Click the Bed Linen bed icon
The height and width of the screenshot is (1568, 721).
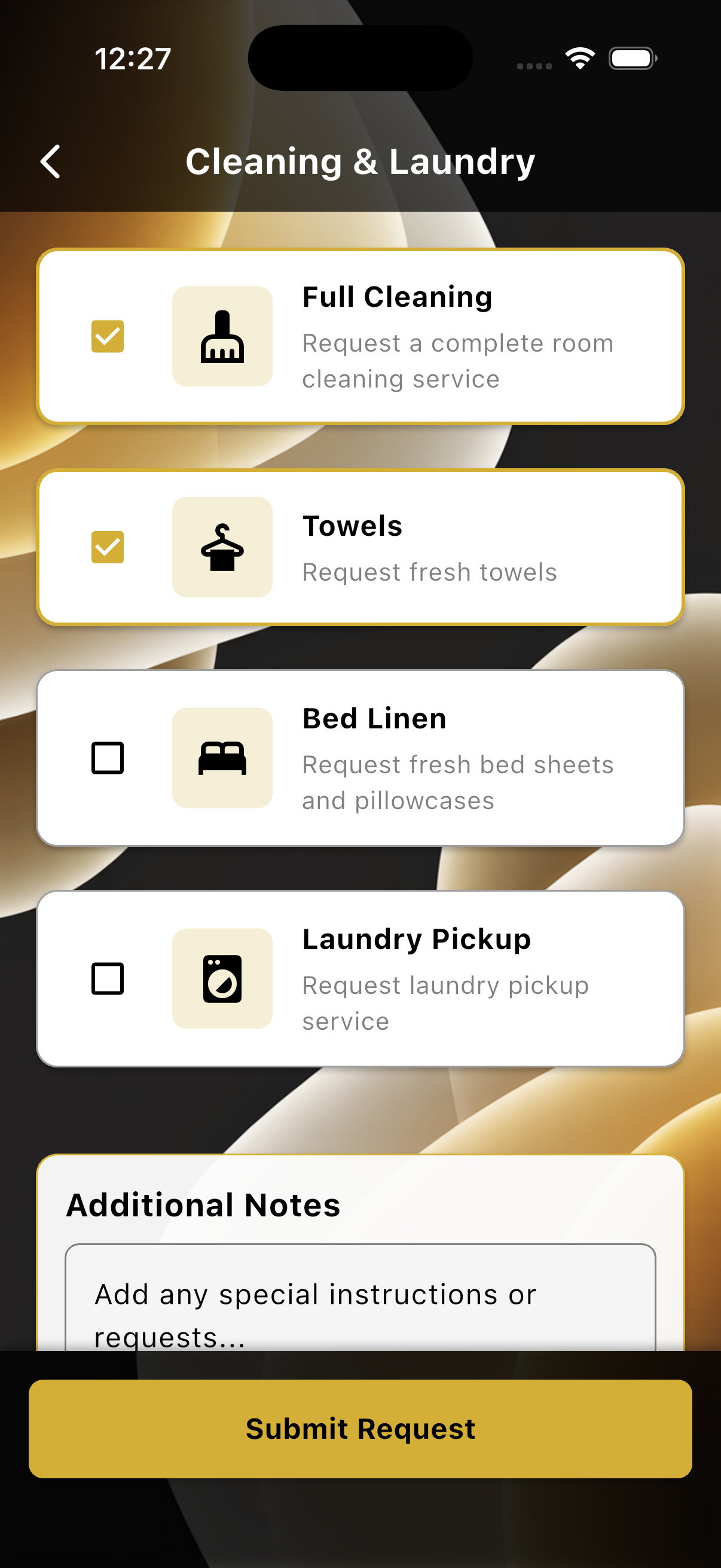pyautogui.click(x=222, y=758)
